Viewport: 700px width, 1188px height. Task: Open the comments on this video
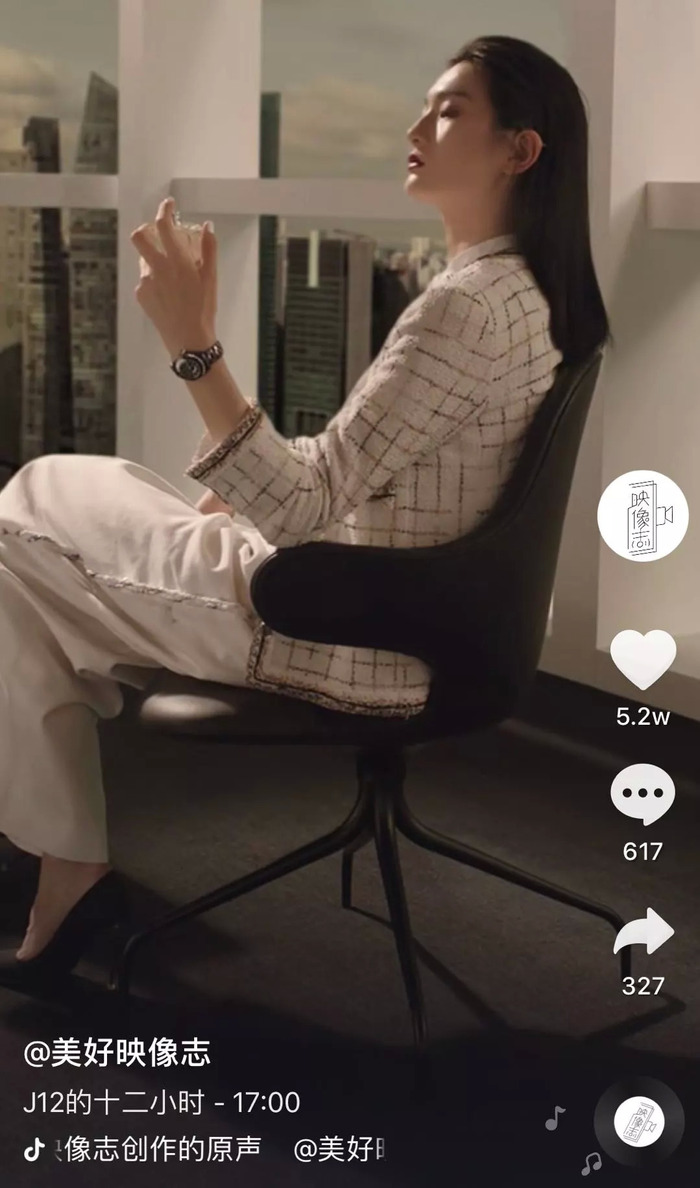click(642, 794)
